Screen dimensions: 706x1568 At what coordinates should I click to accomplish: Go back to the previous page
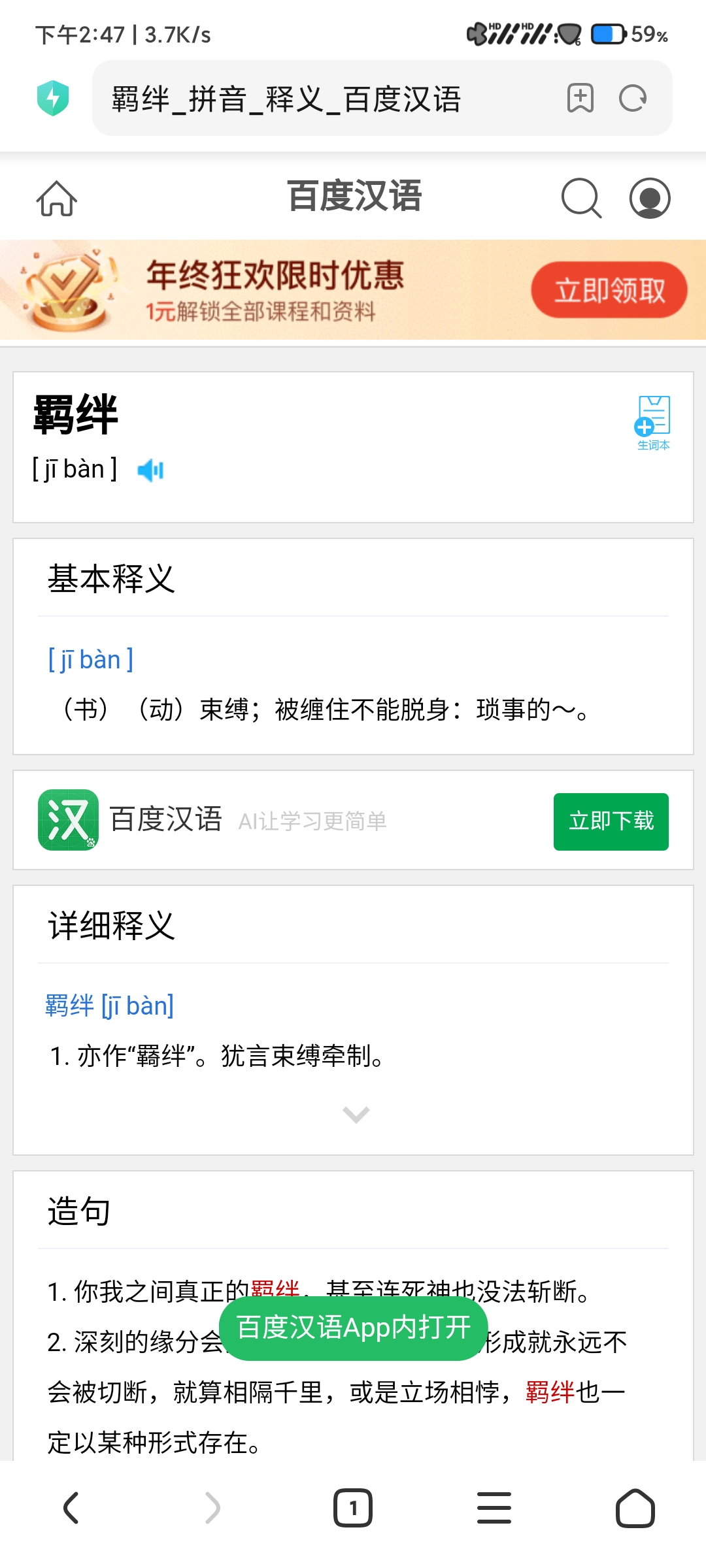pos(71,1508)
